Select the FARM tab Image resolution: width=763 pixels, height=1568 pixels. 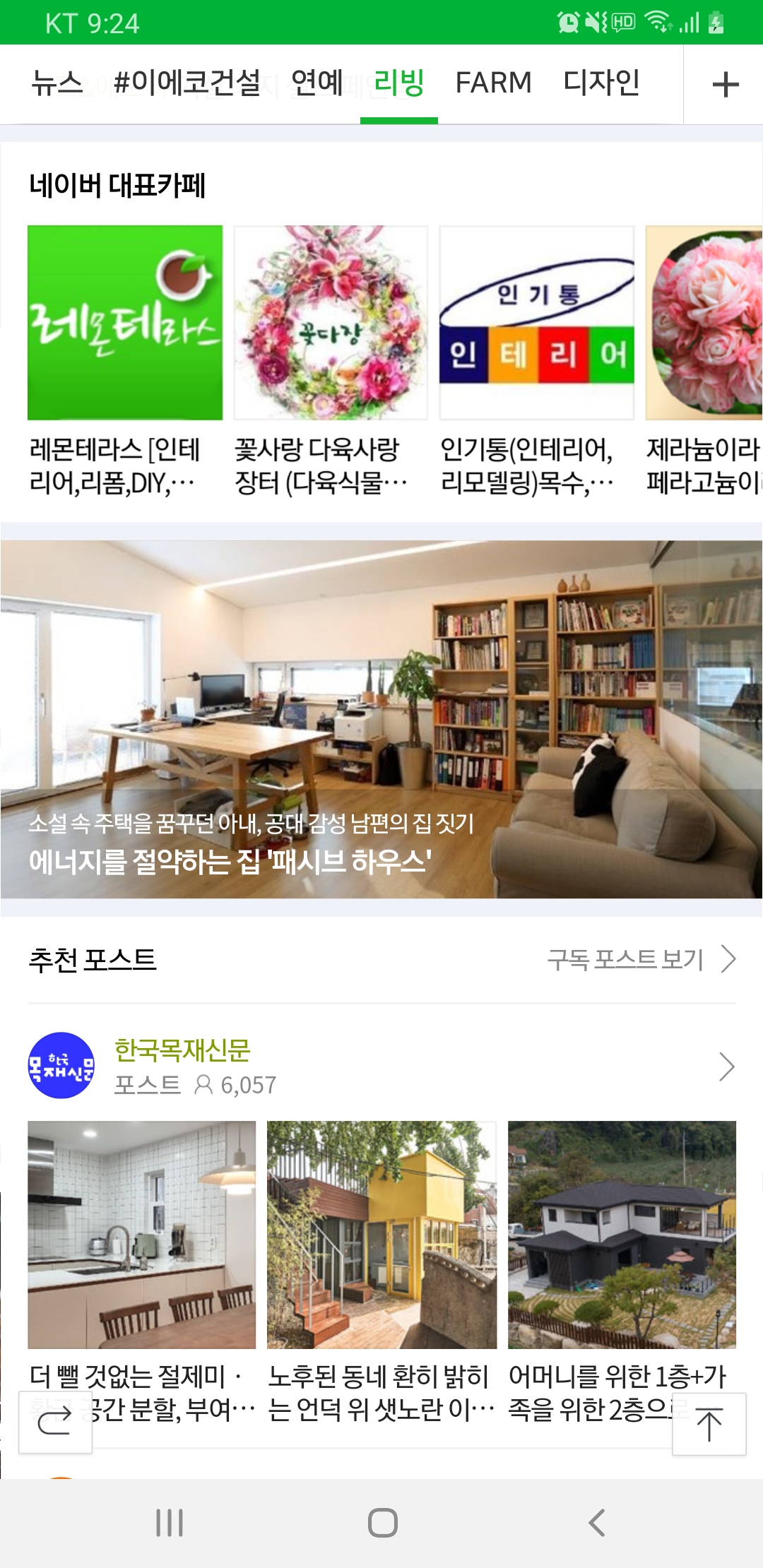point(493,83)
